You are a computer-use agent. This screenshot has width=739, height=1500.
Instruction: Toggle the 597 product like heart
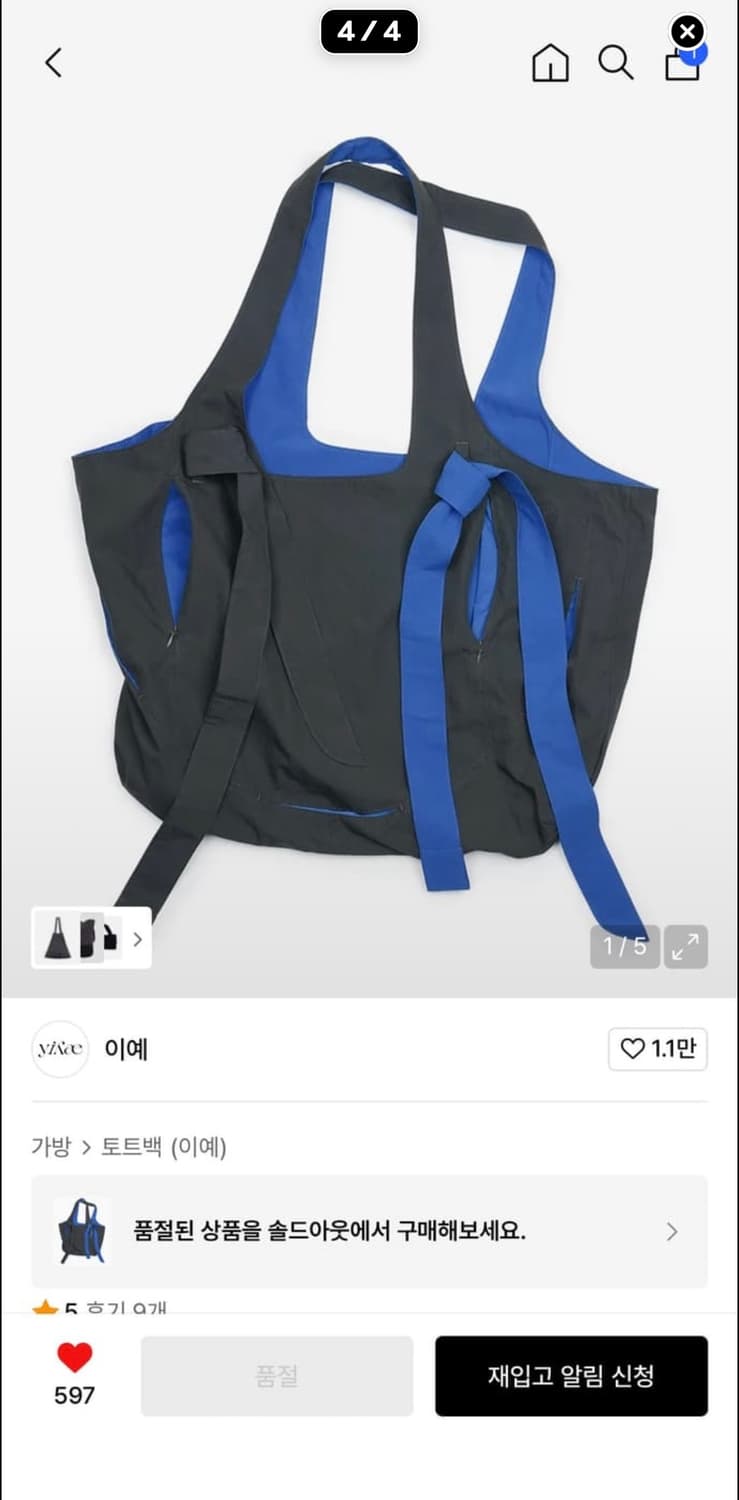point(72,1361)
